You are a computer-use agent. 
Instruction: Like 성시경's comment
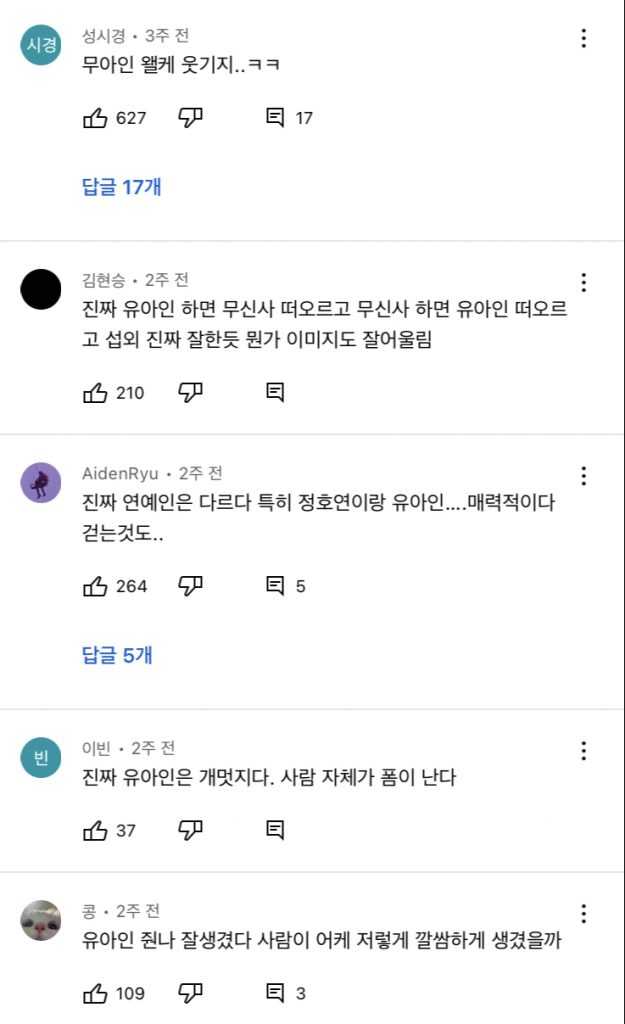point(96,118)
